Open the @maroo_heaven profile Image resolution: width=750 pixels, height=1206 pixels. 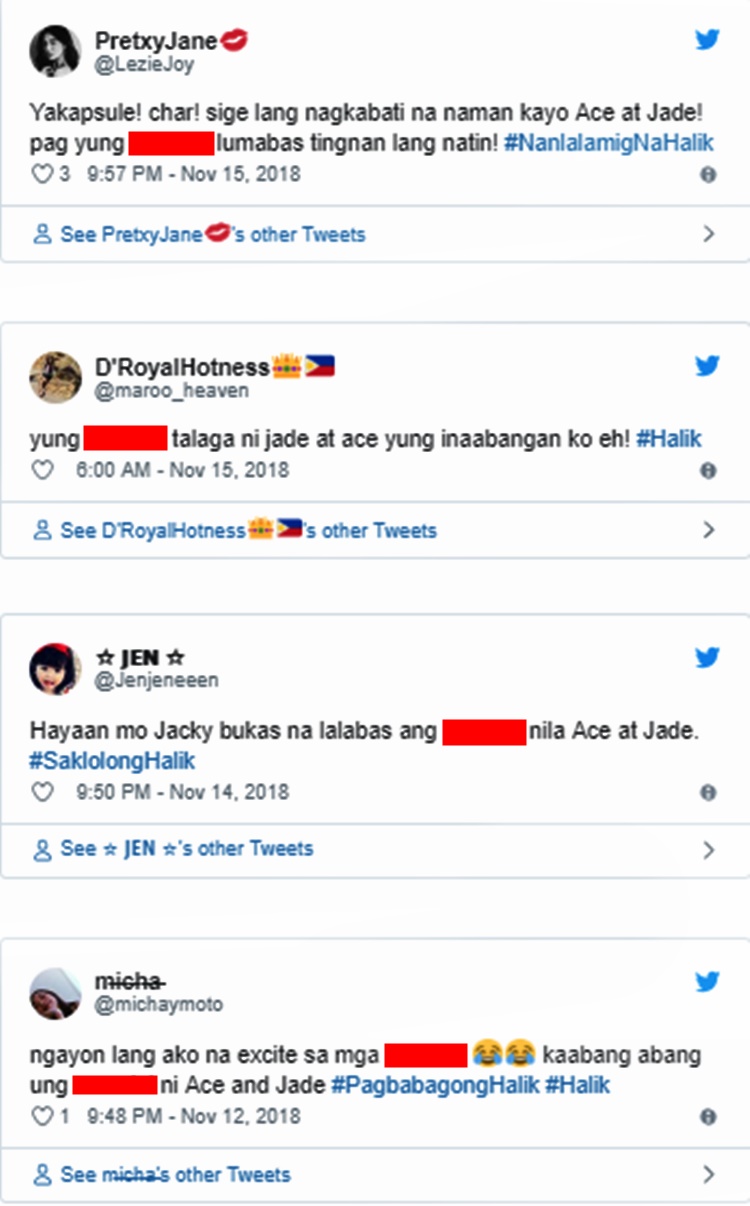click(171, 391)
